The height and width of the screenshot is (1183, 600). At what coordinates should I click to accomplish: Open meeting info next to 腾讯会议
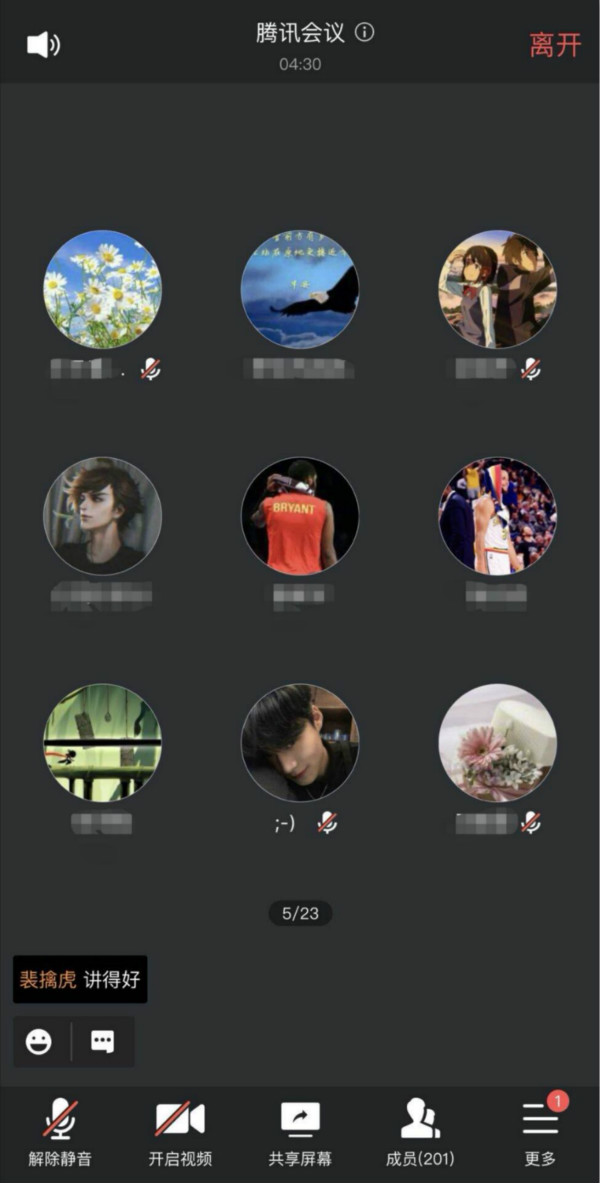(365, 33)
